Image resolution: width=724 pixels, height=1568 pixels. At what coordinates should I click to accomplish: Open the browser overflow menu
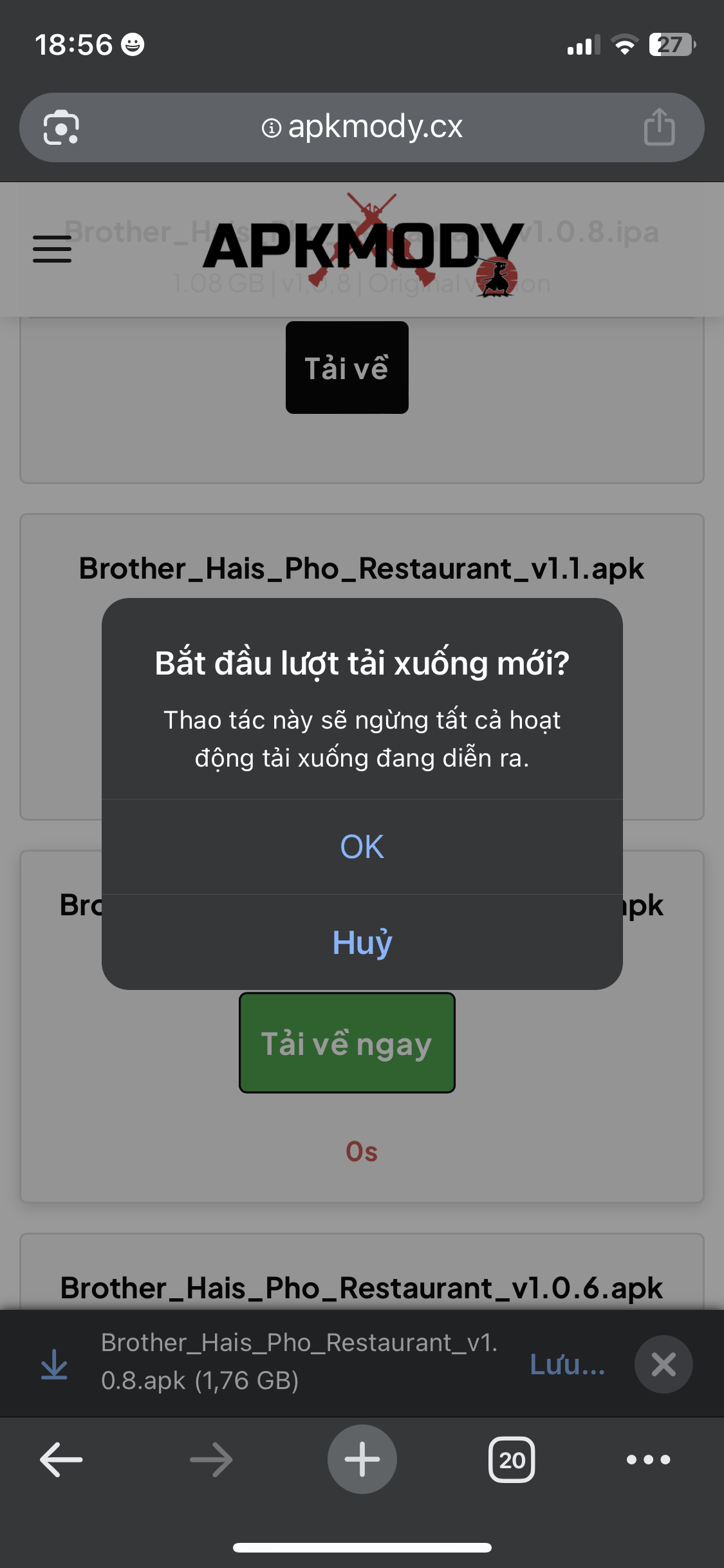coord(648,1459)
